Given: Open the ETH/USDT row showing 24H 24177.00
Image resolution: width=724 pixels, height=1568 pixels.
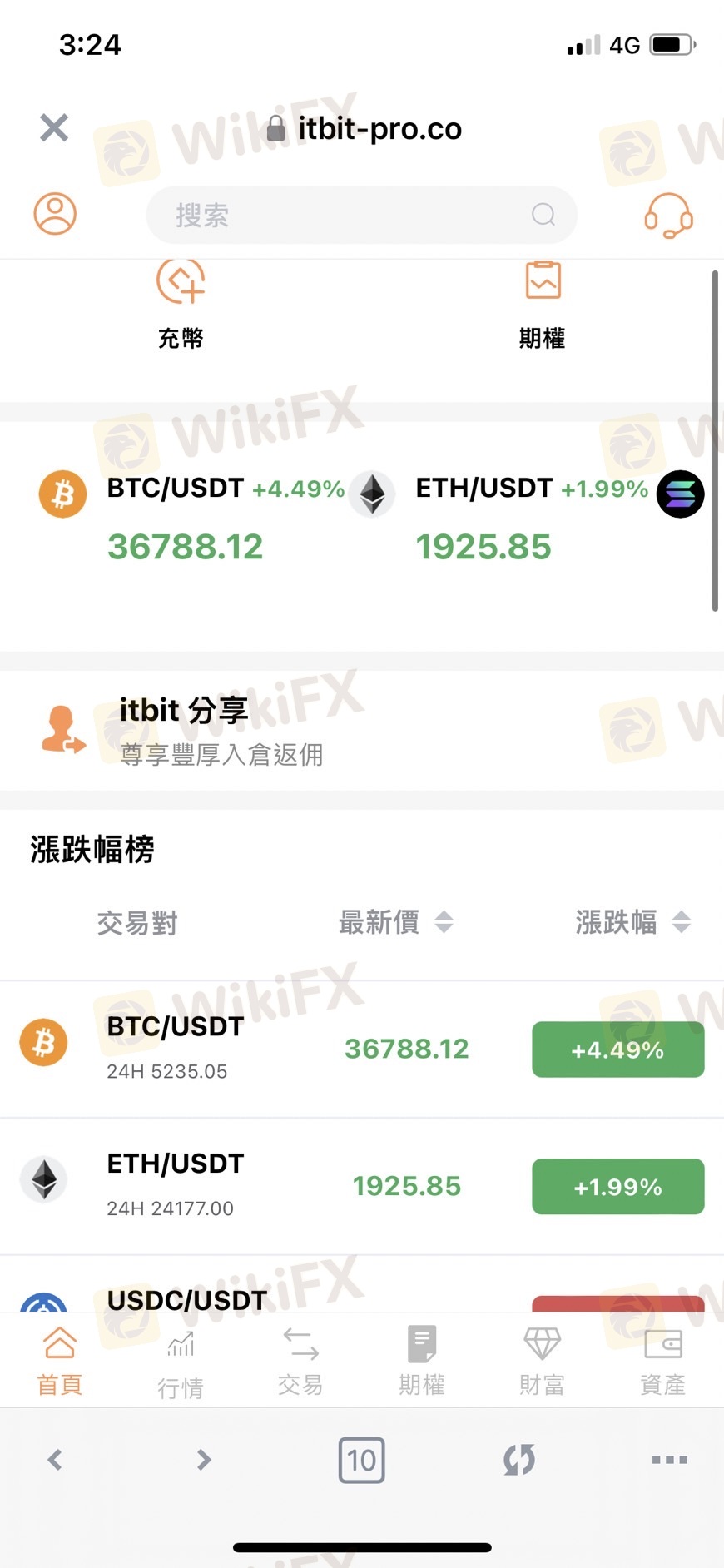Looking at the screenshot, I should pyautogui.click(x=250, y=1186).
